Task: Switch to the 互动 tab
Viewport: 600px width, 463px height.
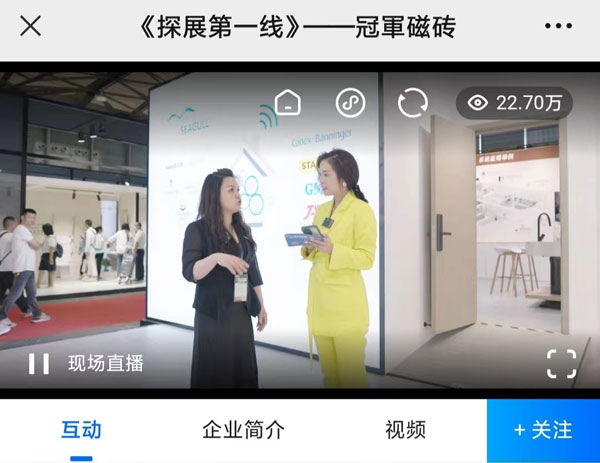Action: point(81,430)
